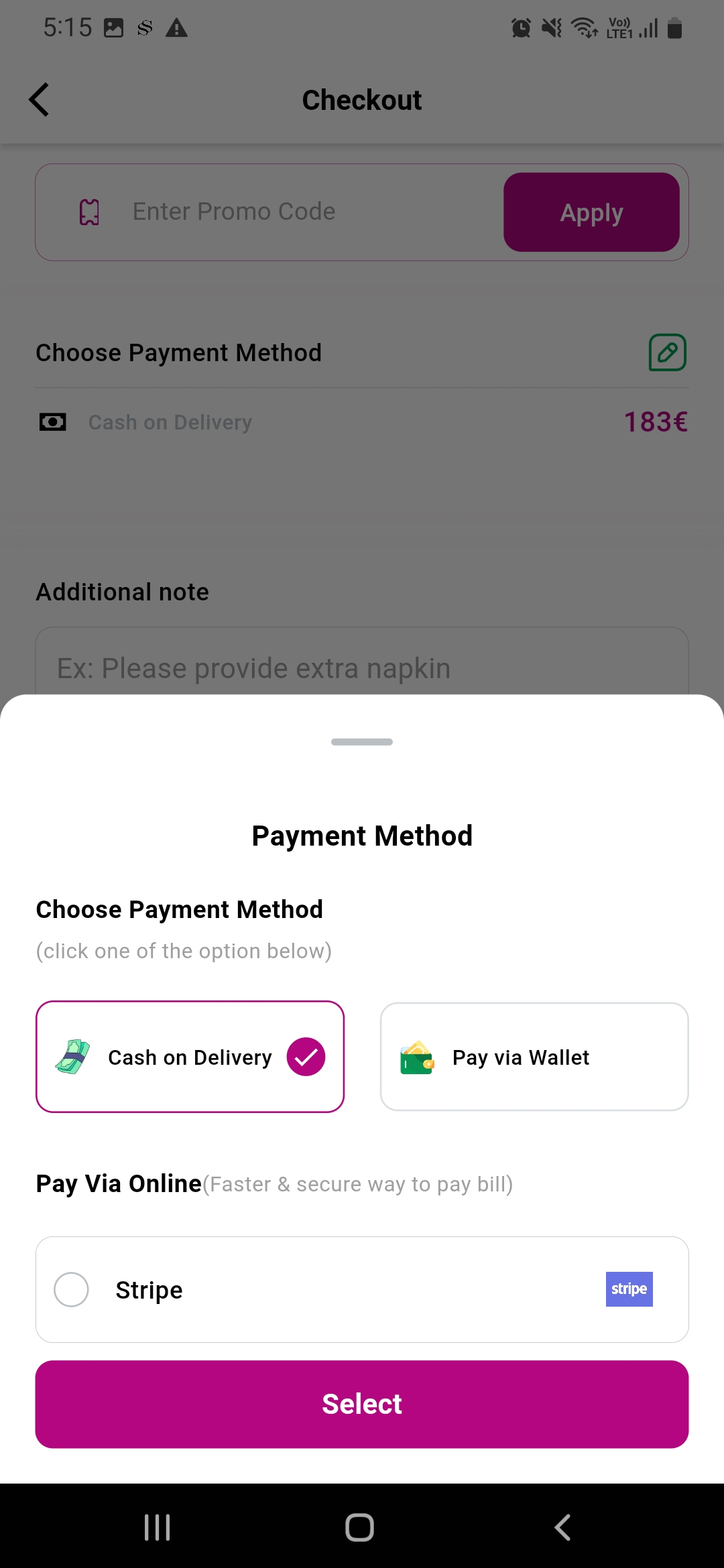Click the back arrow on Checkout screen
Image resolution: width=724 pixels, height=1568 pixels.
(39, 99)
